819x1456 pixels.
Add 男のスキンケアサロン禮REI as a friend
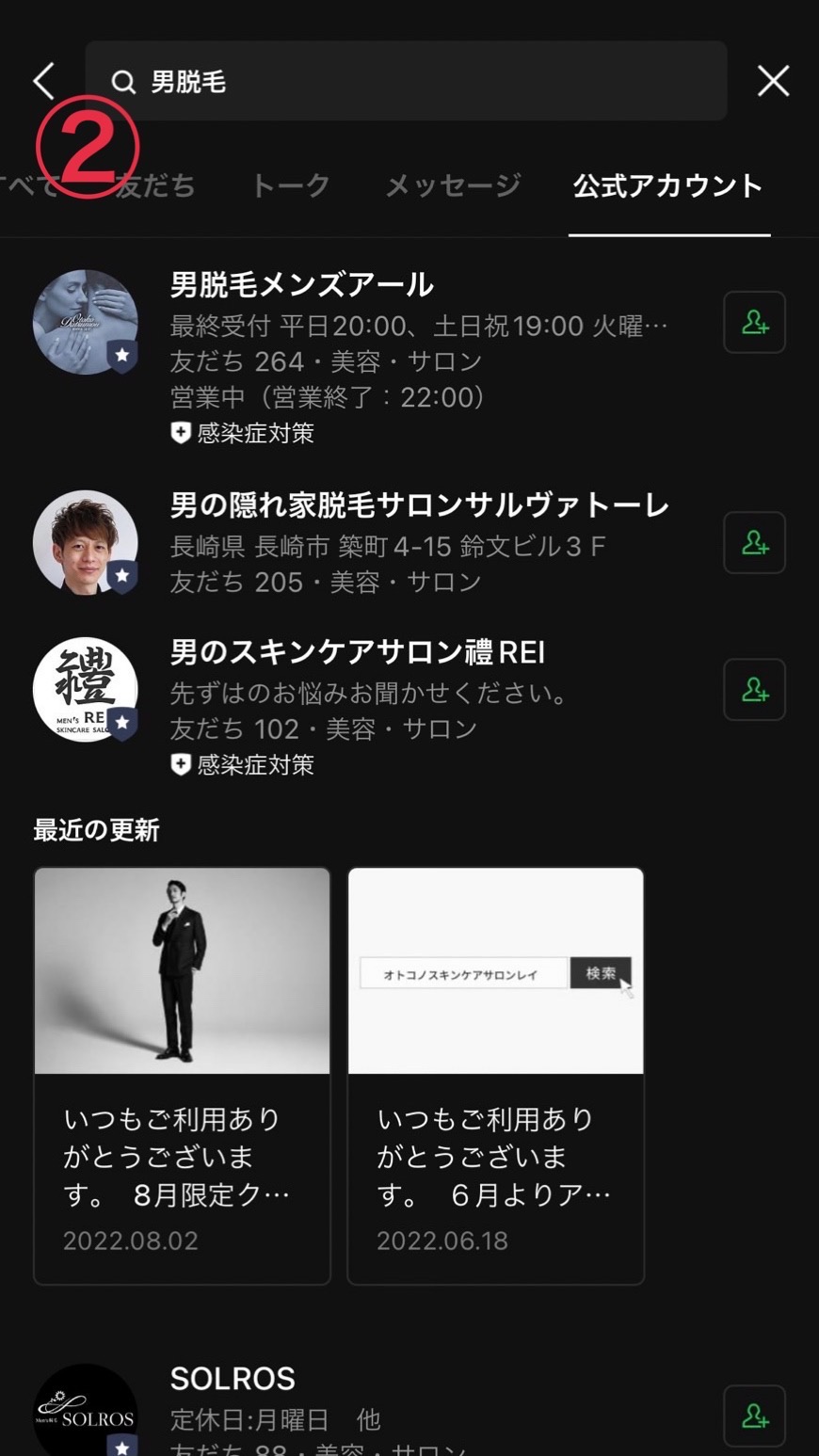click(754, 690)
